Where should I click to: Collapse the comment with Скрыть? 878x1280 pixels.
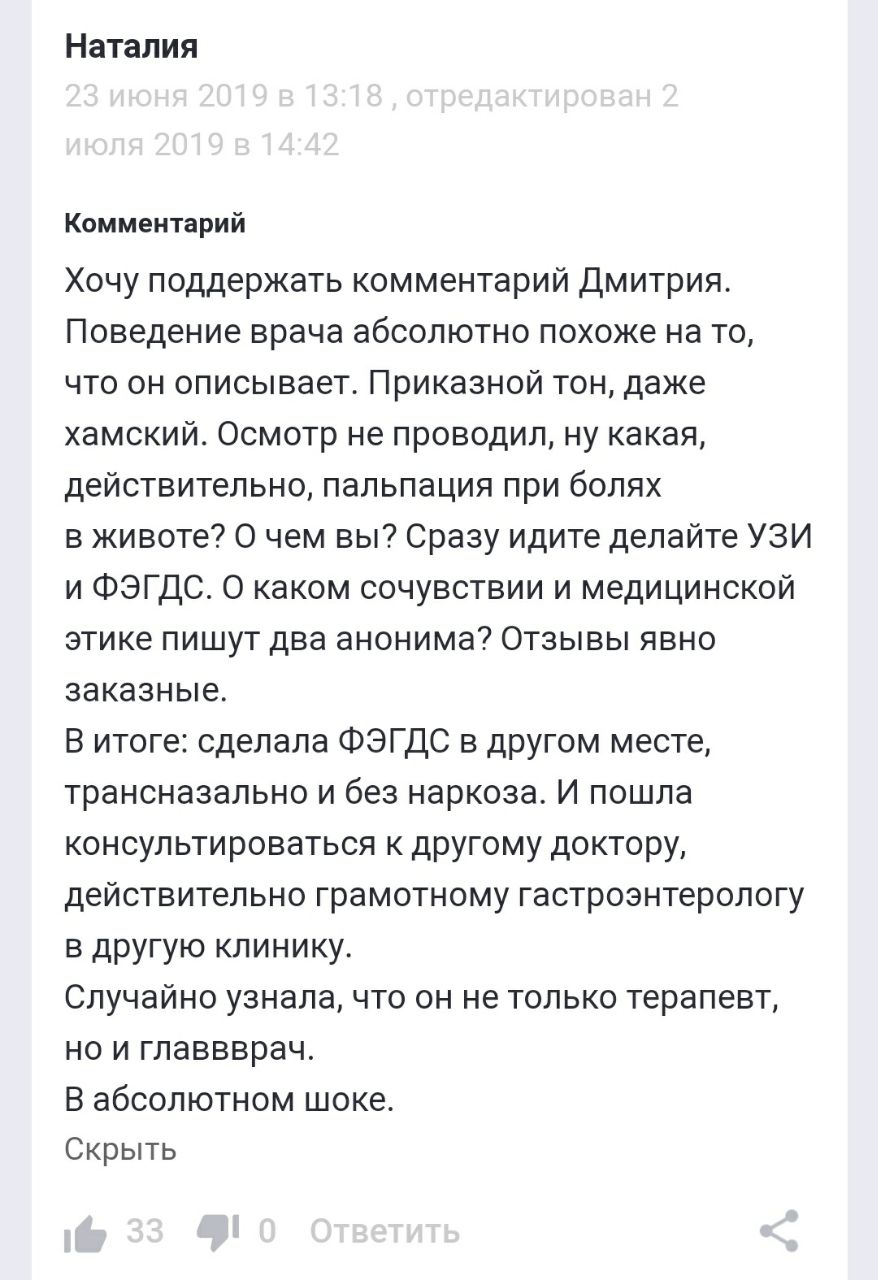pos(120,1150)
